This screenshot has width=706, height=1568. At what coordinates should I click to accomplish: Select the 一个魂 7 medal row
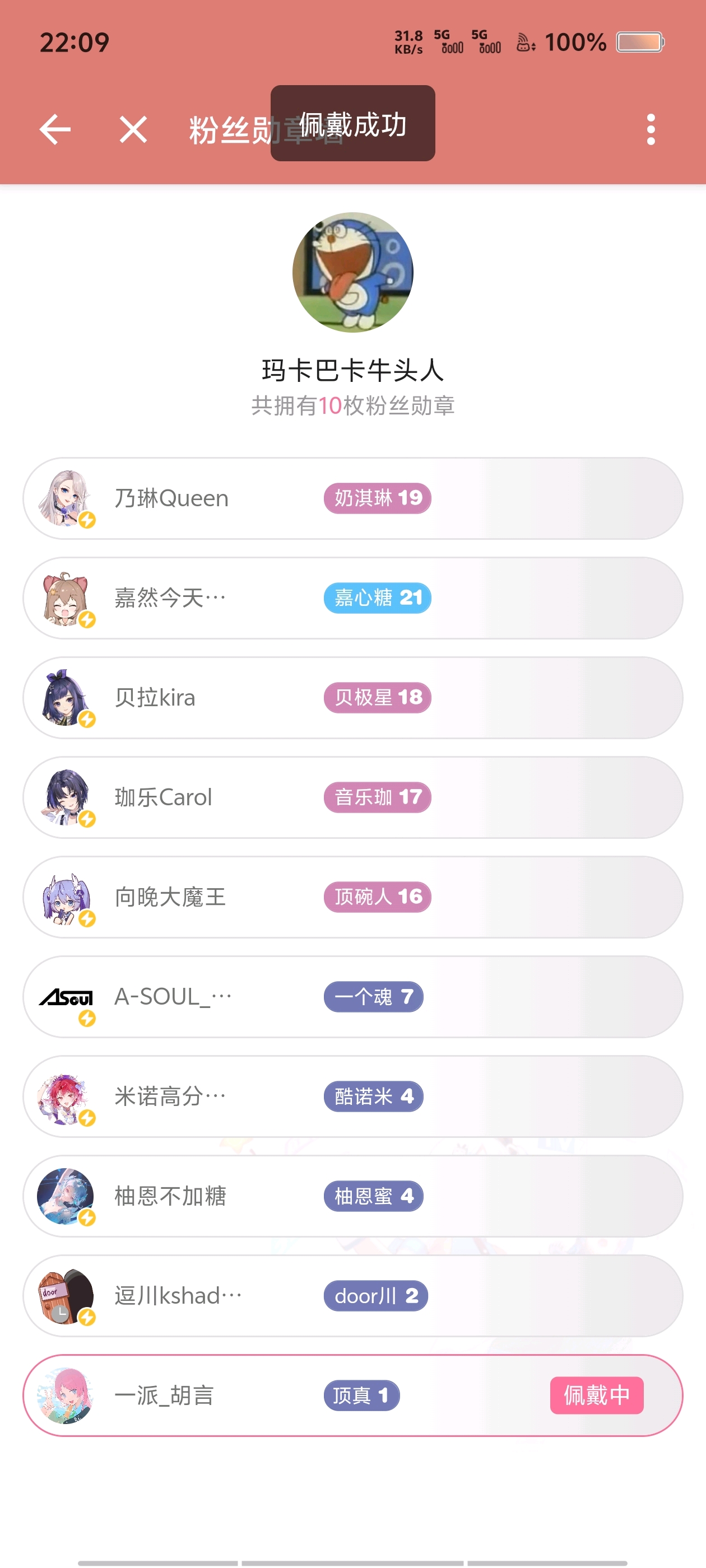(x=352, y=997)
